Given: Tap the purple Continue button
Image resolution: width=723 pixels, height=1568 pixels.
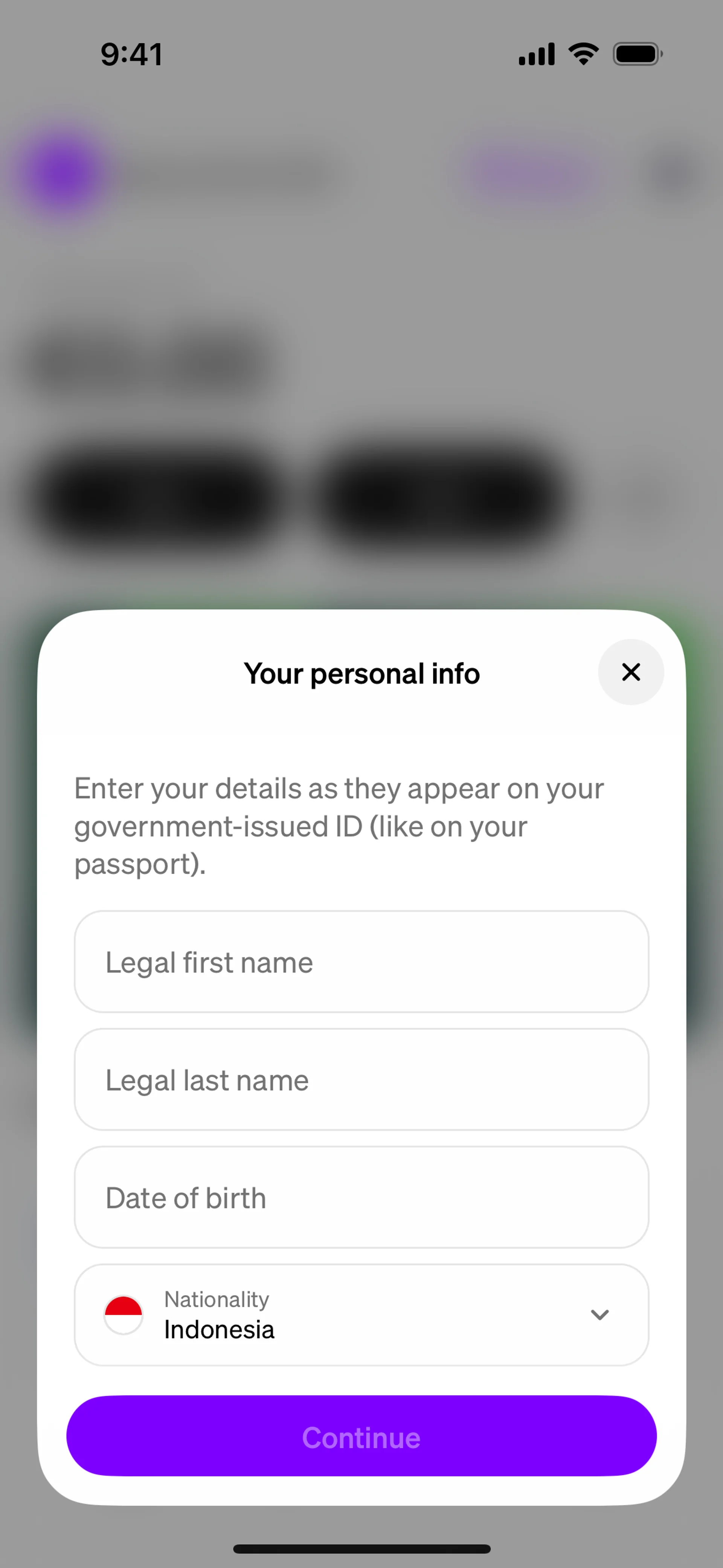Looking at the screenshot, I should coord(361,1437).
